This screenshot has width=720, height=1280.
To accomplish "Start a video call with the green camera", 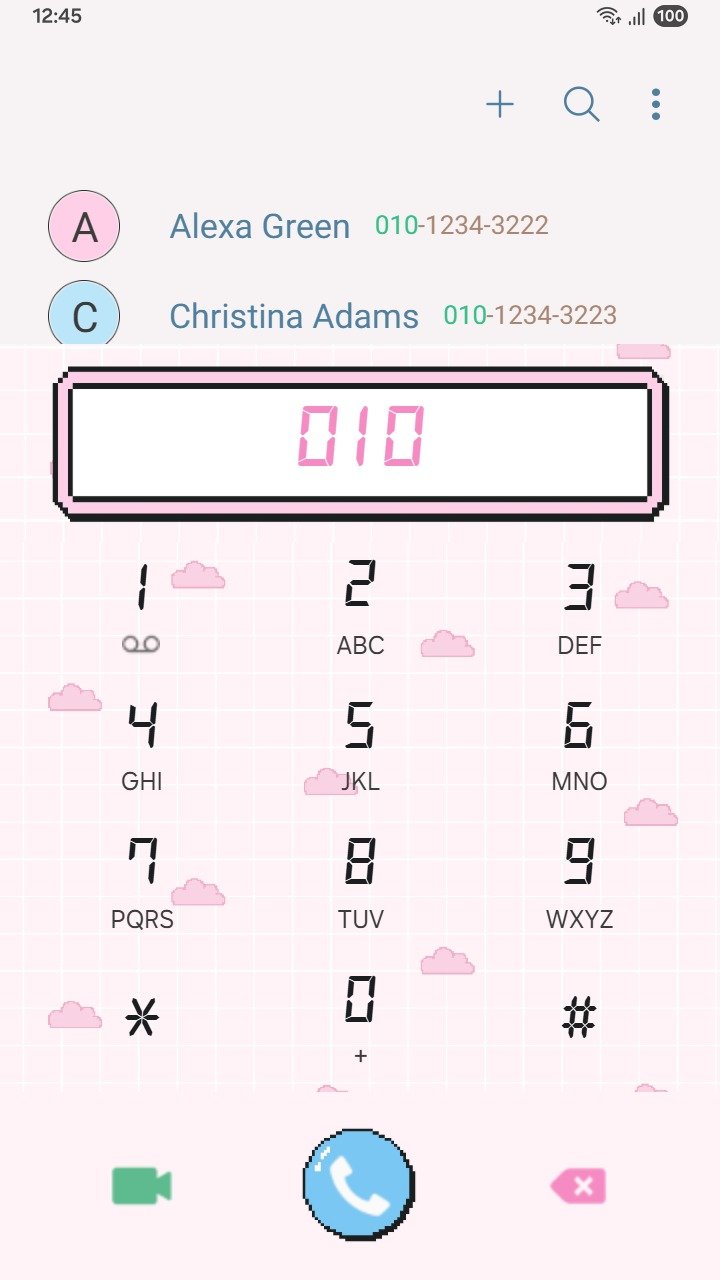I will click(141, 1186).
